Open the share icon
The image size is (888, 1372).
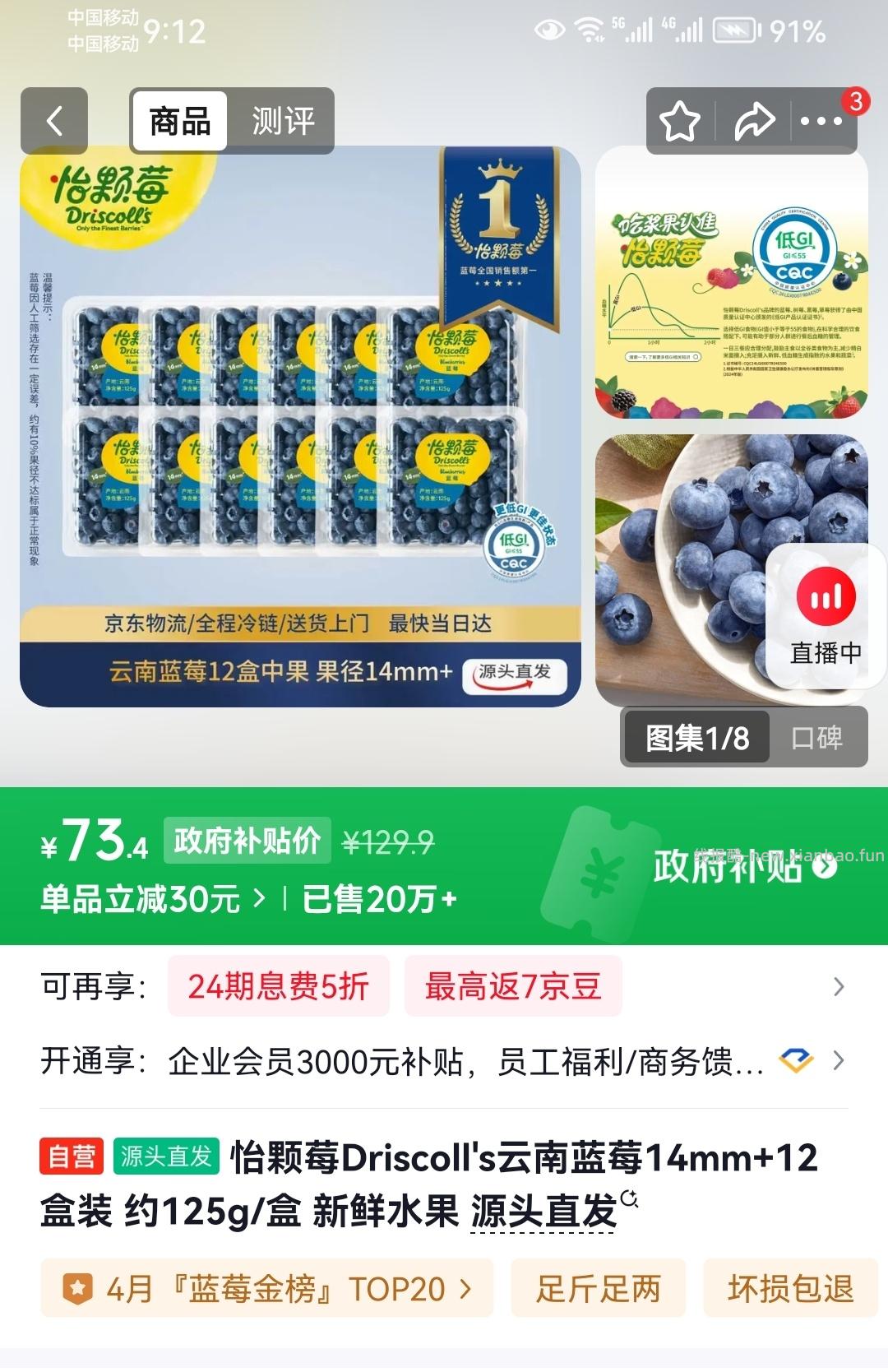[753, 120]
